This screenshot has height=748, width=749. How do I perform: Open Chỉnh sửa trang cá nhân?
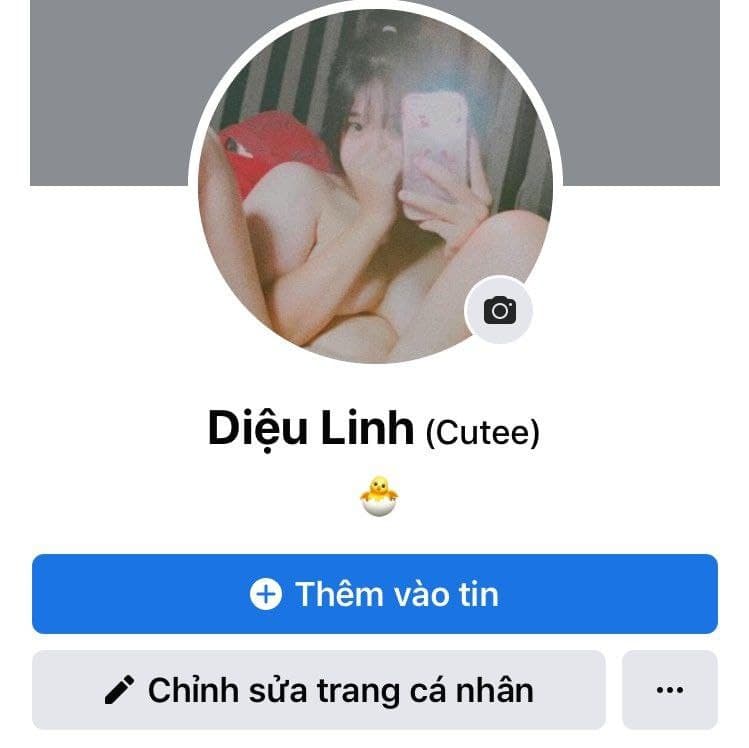point(319,690)
